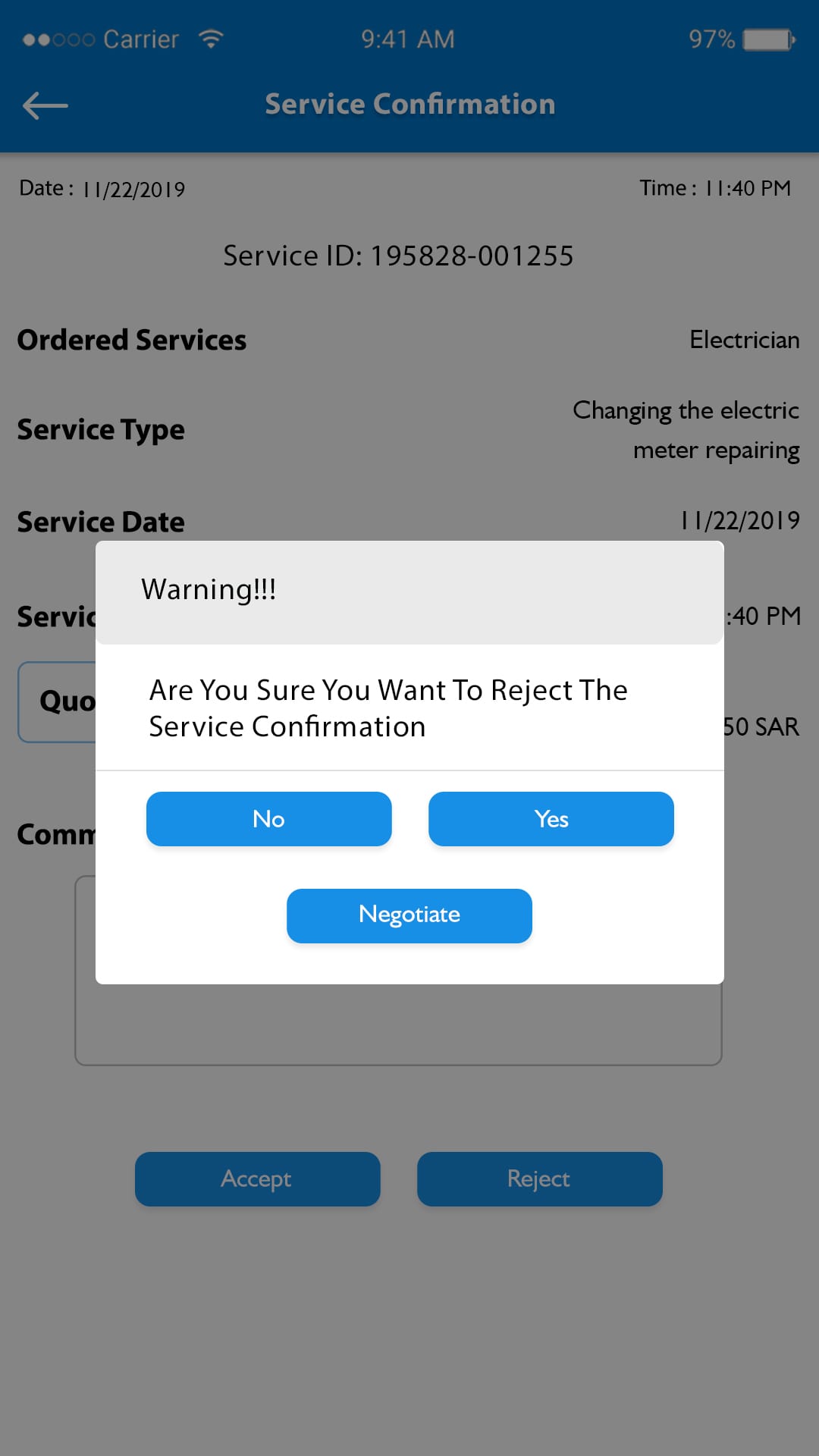819x1456 pixels.
Task: Go back using the header arrow
Action: 45,105
